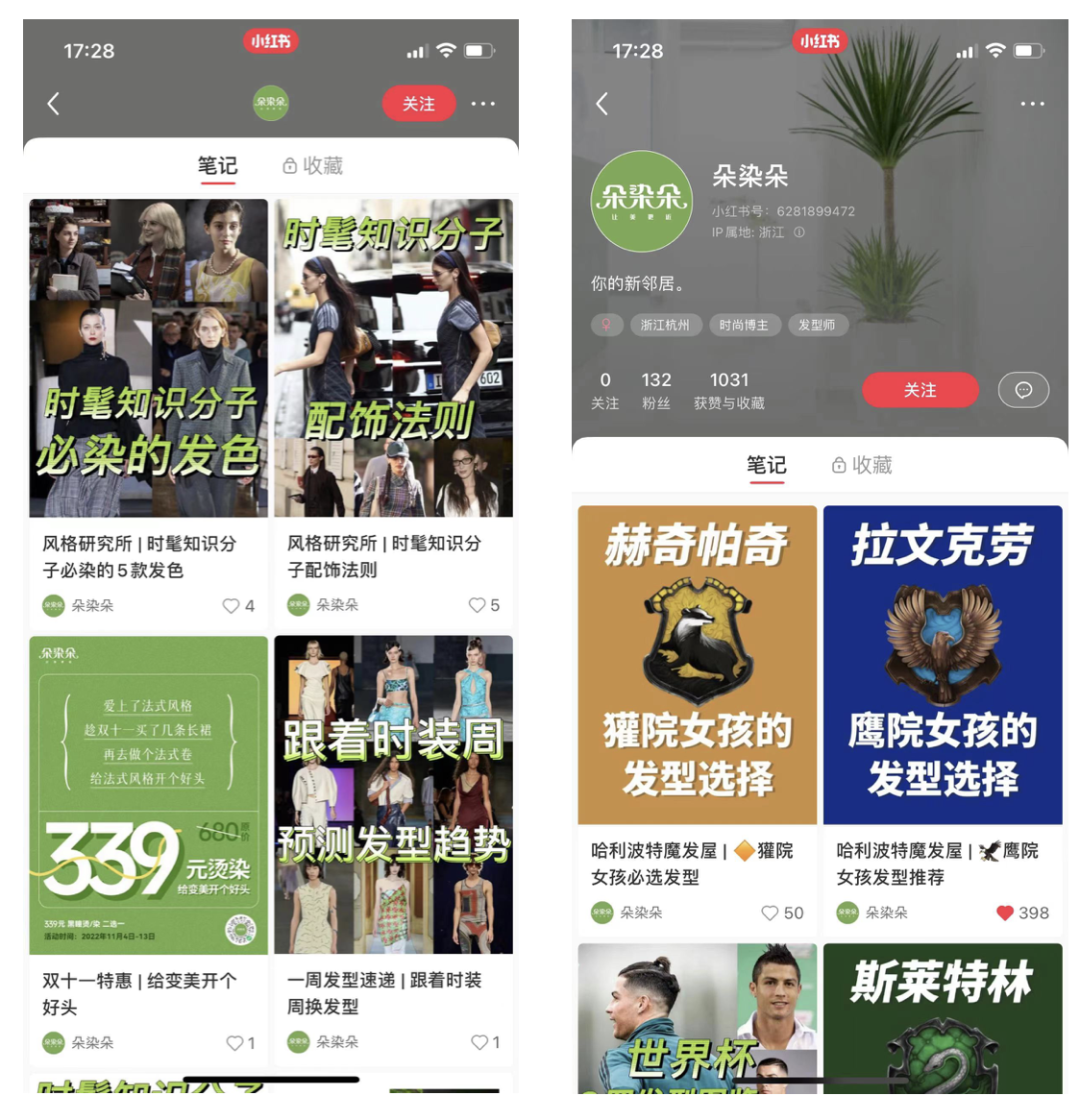The height and width of the screenshot is (1120, 1080).
Task: Select the 发型师 tag chip
Action: click(818, 325)
